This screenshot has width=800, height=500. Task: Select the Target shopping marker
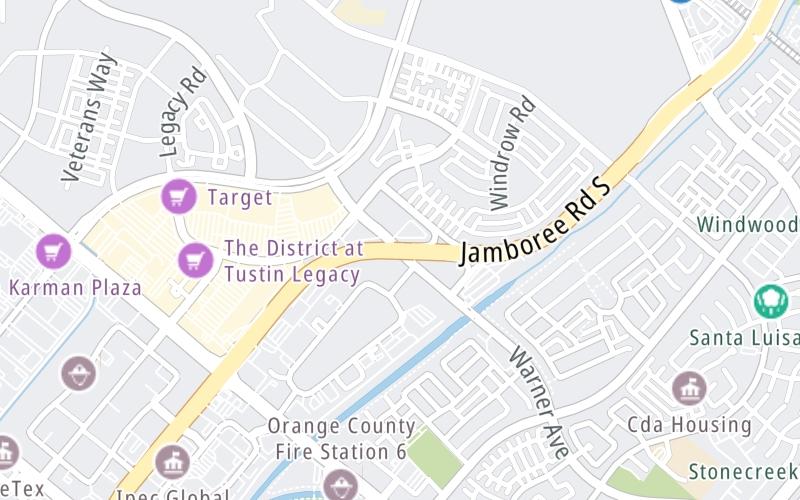pos(179,196)
